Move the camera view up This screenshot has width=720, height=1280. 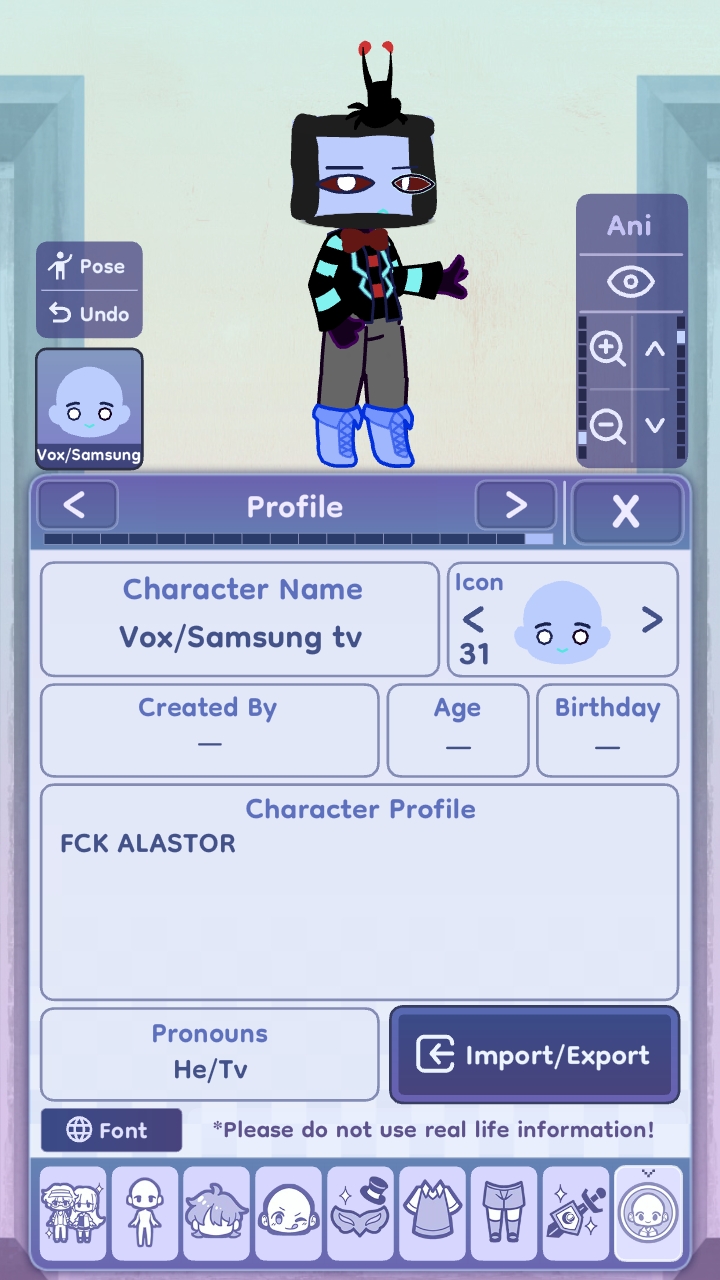pyautogui.click(x=655, y=349)
